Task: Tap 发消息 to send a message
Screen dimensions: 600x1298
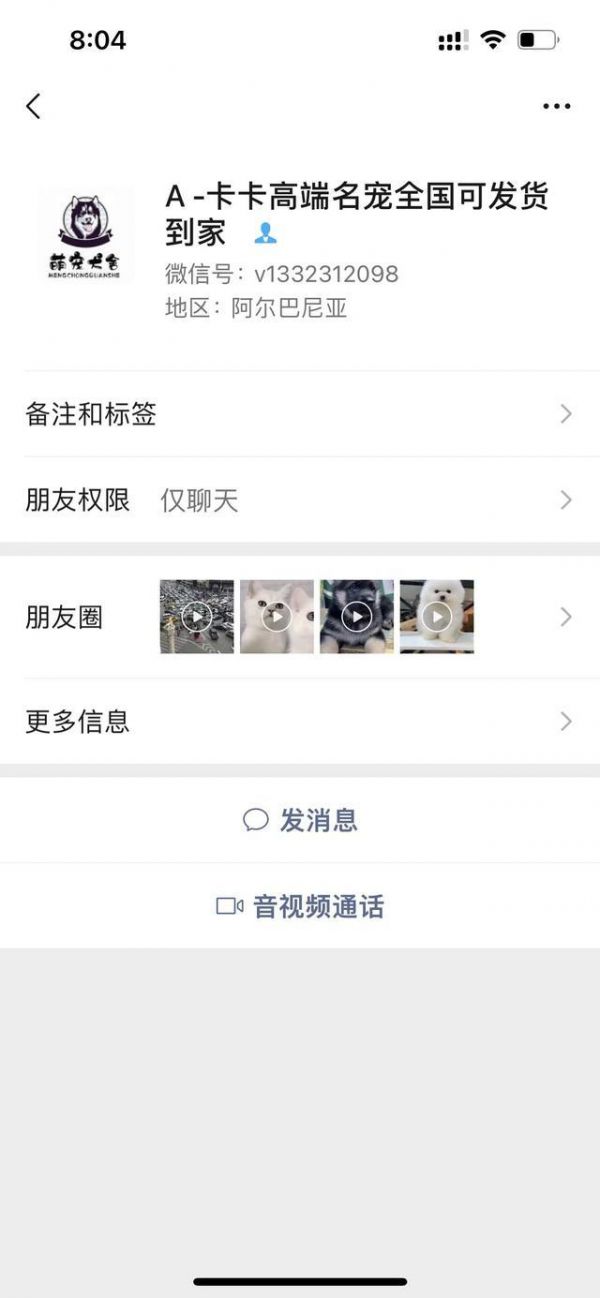Action: [x=300, y=821]
